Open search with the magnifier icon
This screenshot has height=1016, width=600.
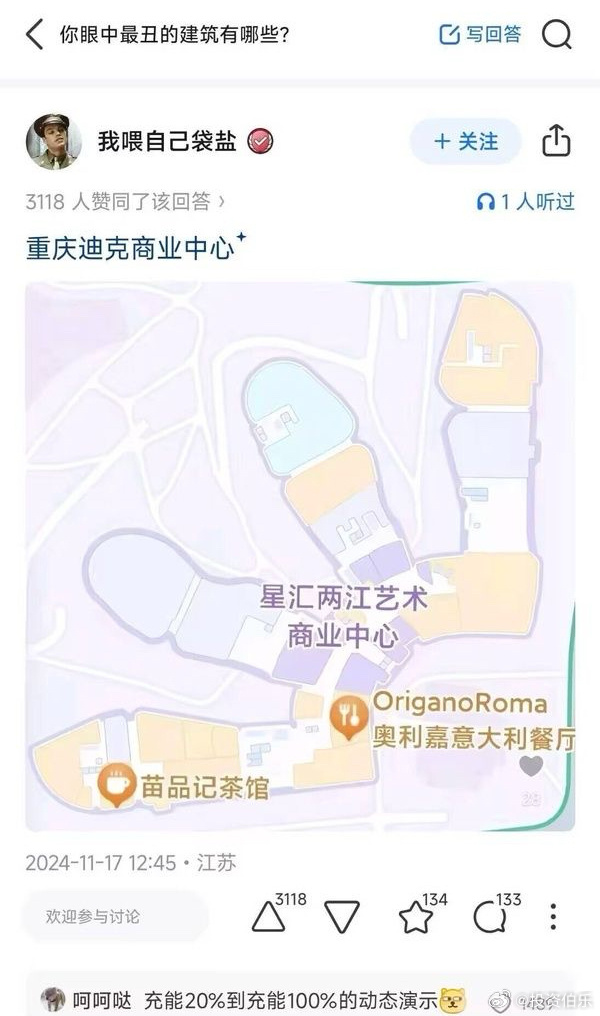(557, 35)
